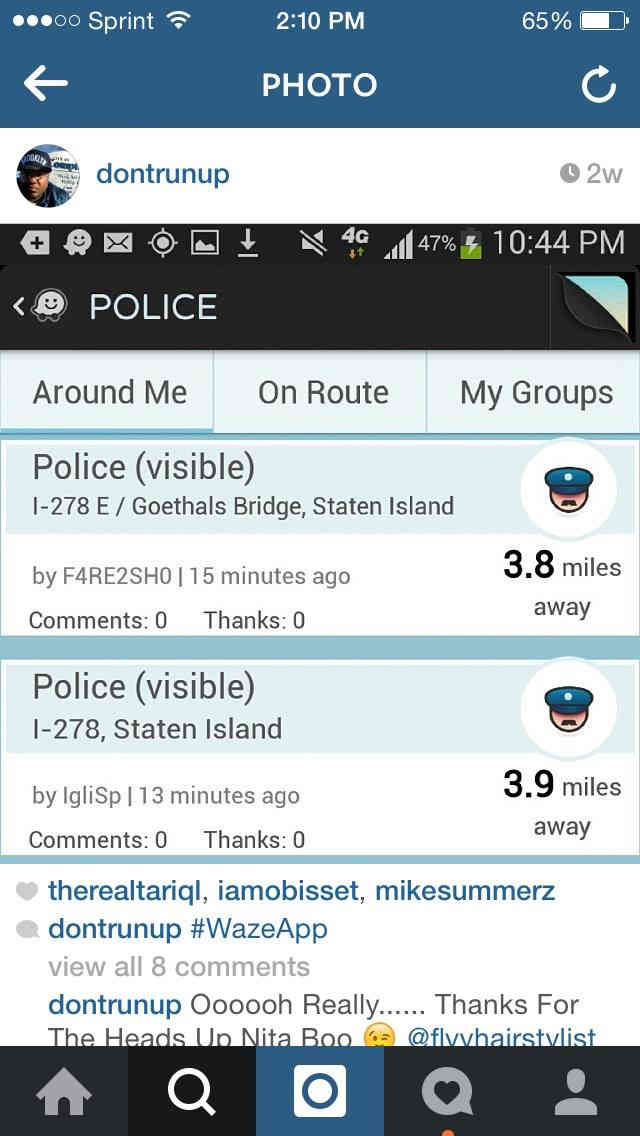Open the activity heart tab
The width and height of the screenshot is (640, 1136).
447,1092
